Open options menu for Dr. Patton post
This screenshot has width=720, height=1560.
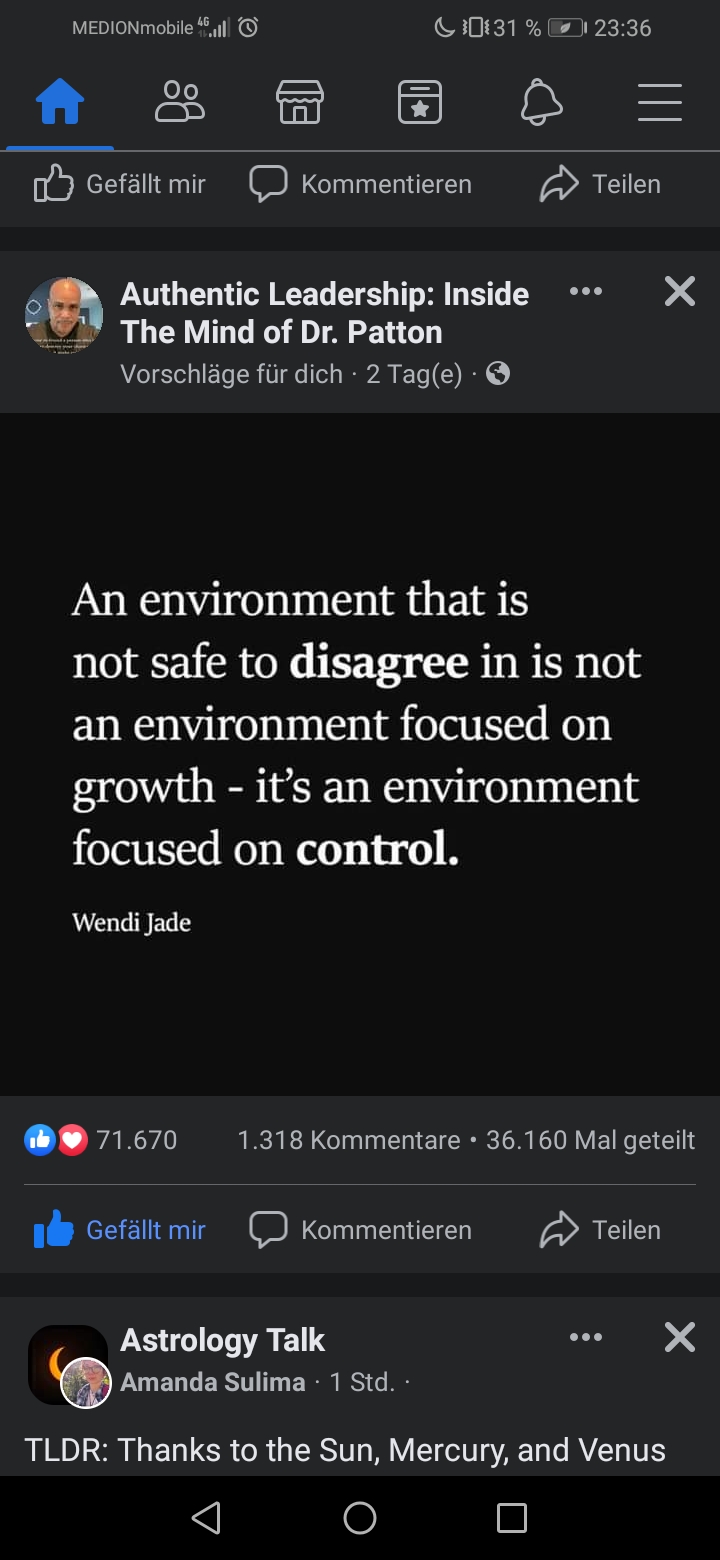[x=586, y=292]
